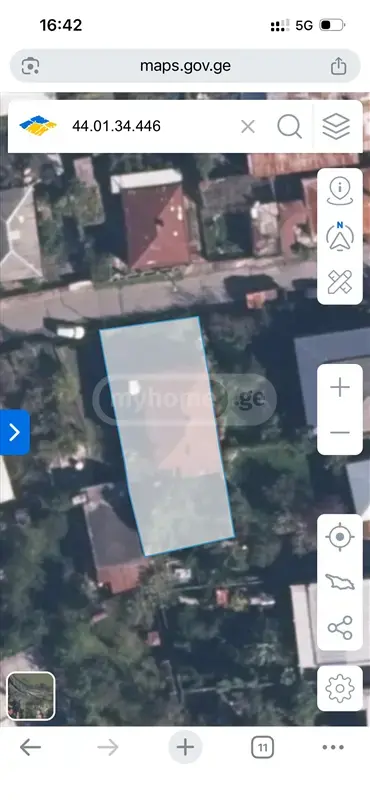Open a new browser tab

[185, 748]
